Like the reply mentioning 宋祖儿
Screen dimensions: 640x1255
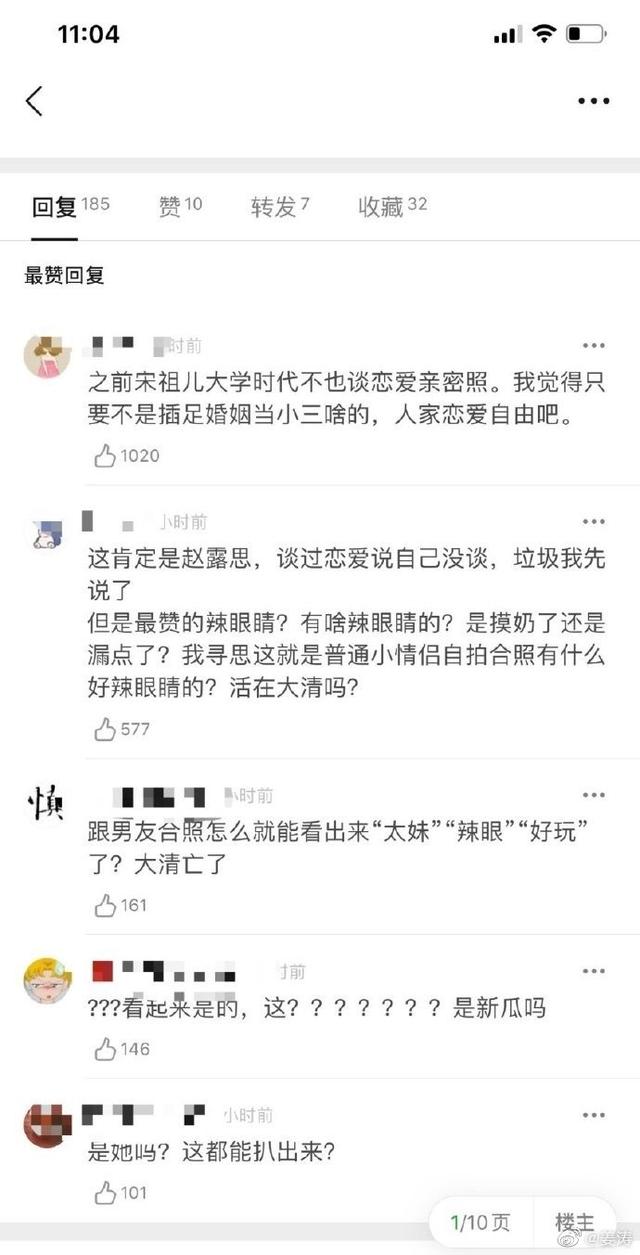tap(106, 456)
